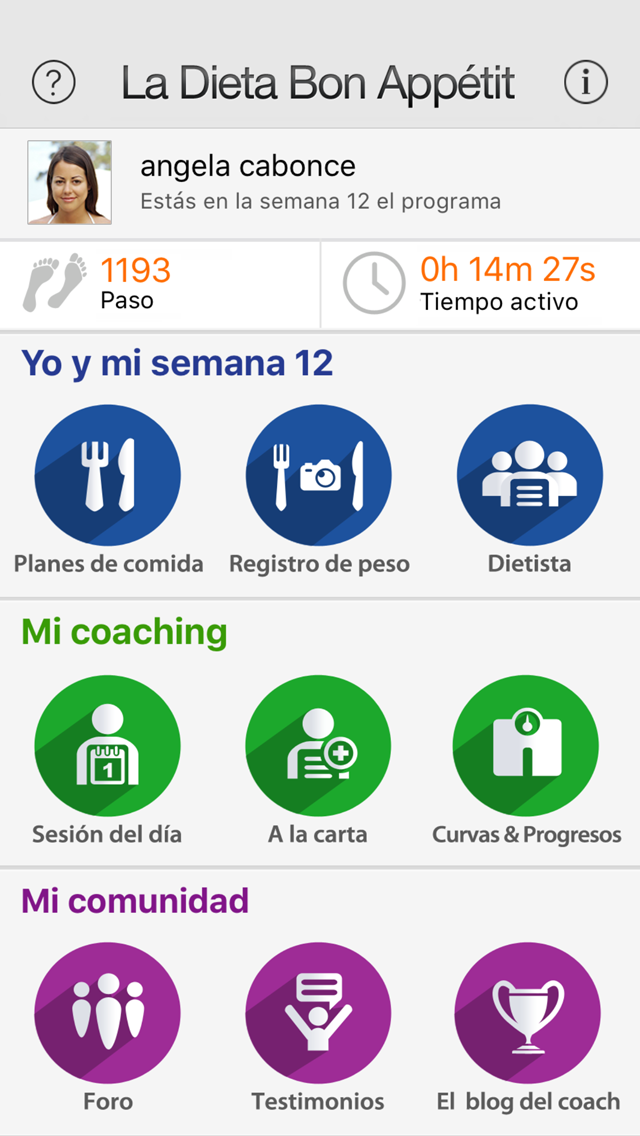Start Sesión del día
640x1136 pixels.
108,746
